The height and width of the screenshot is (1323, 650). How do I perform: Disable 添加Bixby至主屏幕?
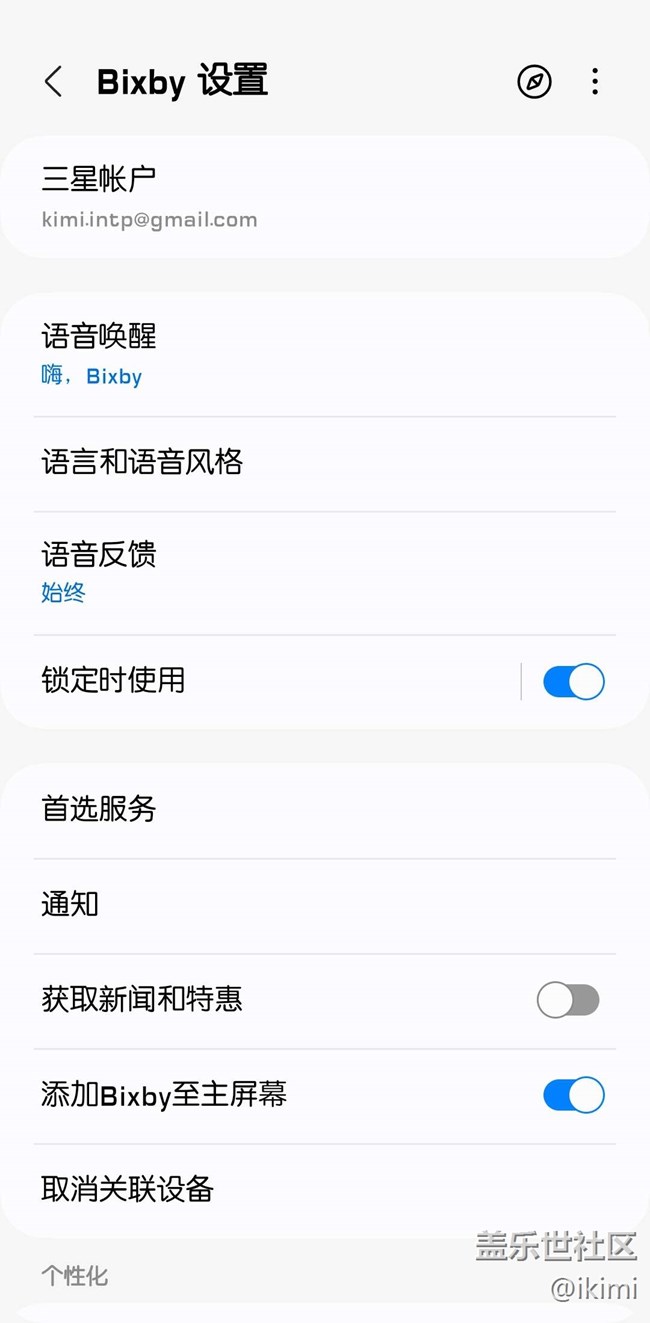pos(574,1095)
